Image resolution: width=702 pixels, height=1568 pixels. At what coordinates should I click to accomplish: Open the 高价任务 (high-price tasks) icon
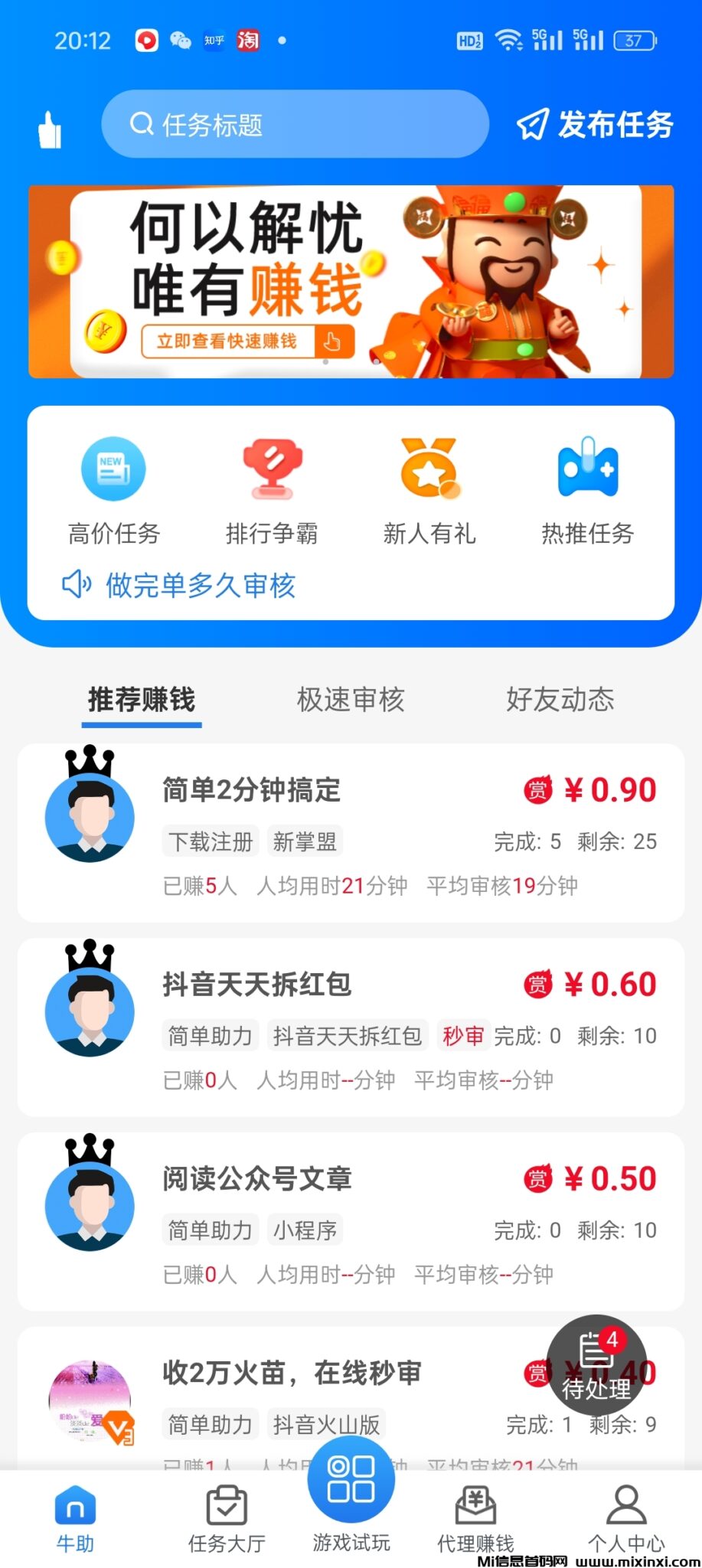[x=113, y=469]
